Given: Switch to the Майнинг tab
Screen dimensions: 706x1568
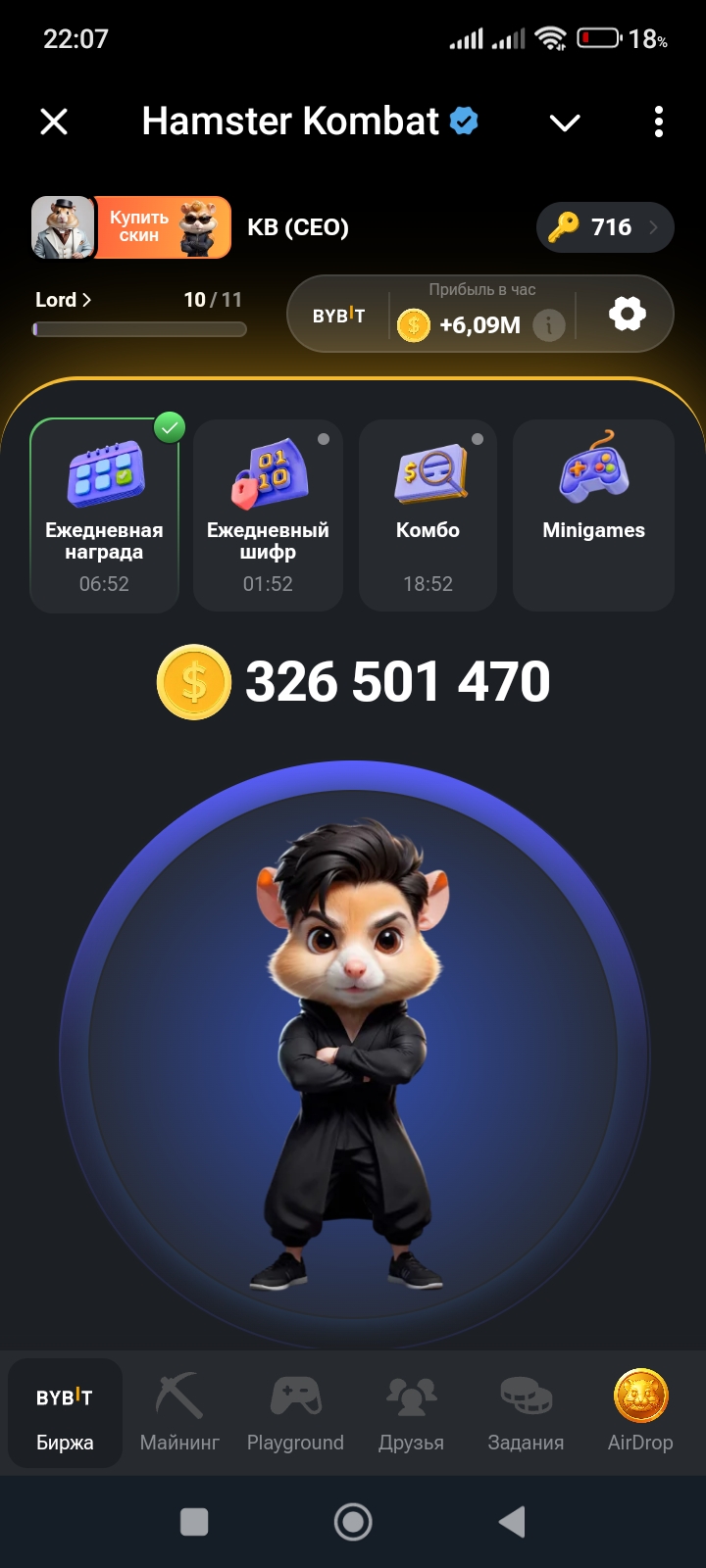Looking at the screenshot, I should (x=179, y=1413).
